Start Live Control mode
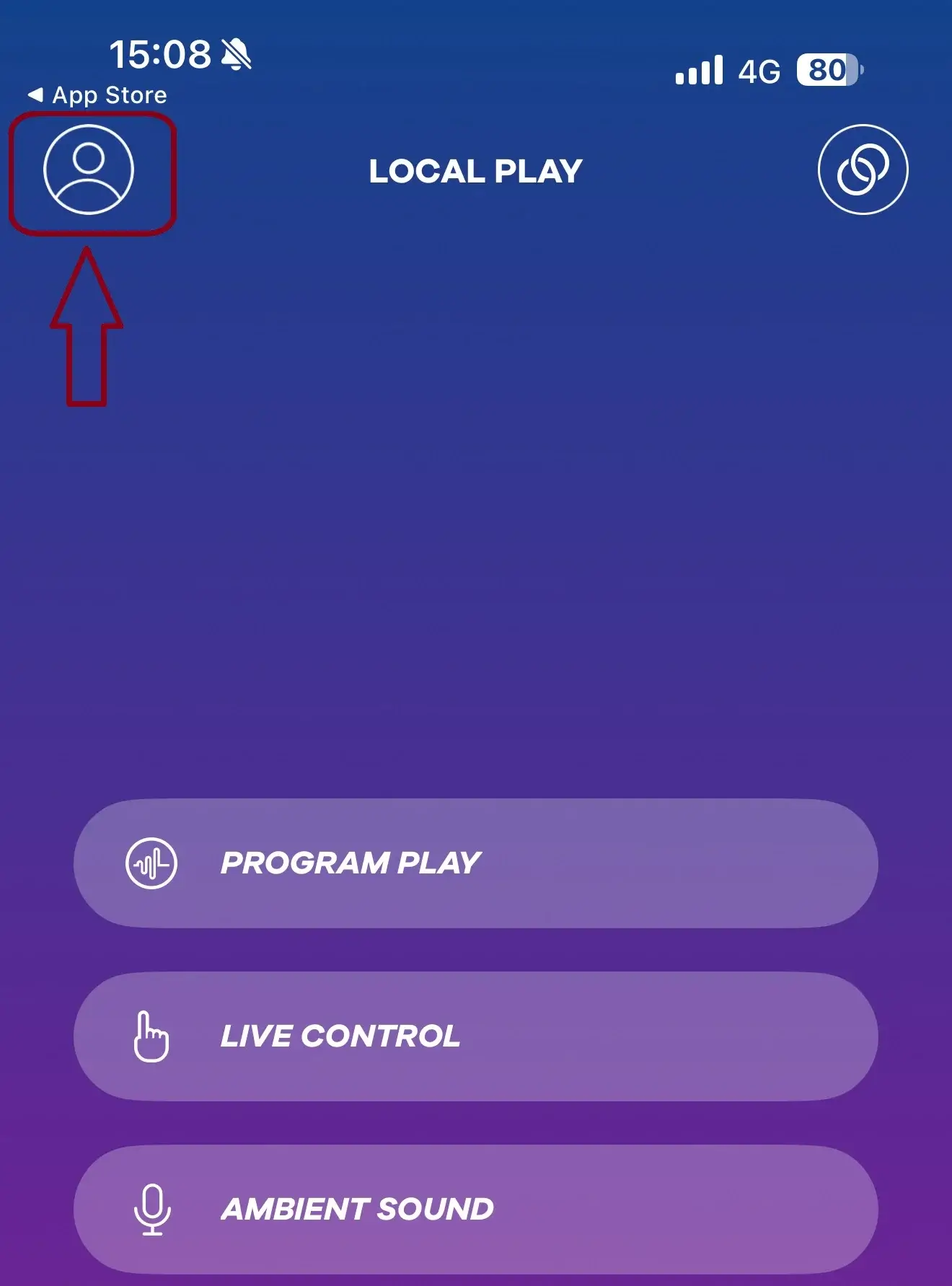The height and width of the screenshot is (1286, 952). [x=475, y=1036]
